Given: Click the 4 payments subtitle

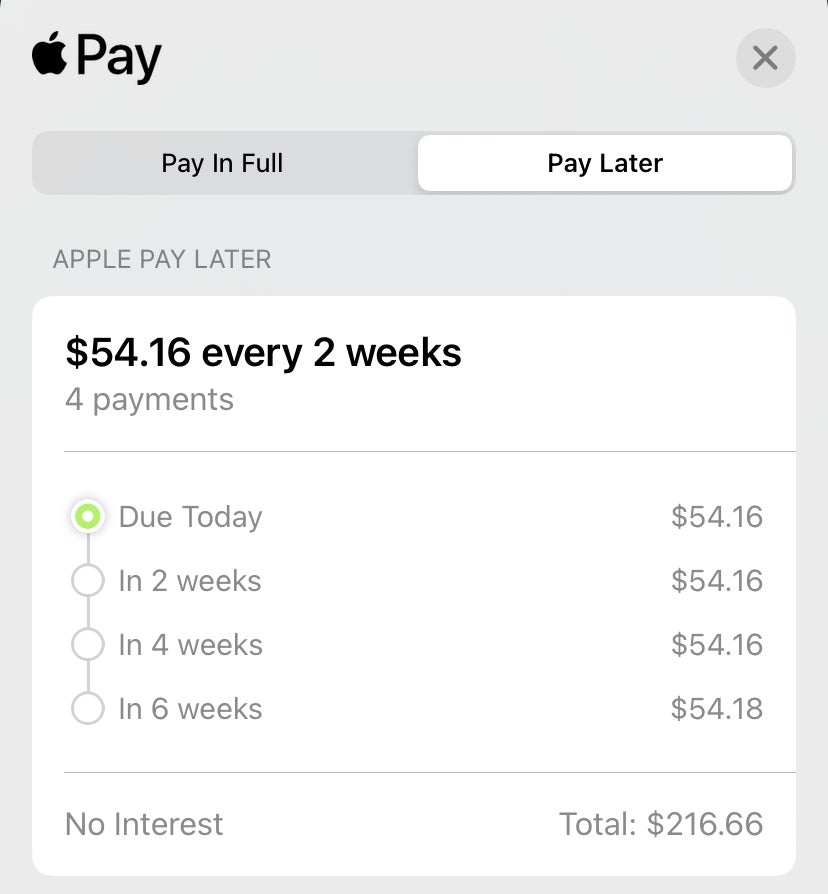Looking at the screenshot, I should click(149, 399).
